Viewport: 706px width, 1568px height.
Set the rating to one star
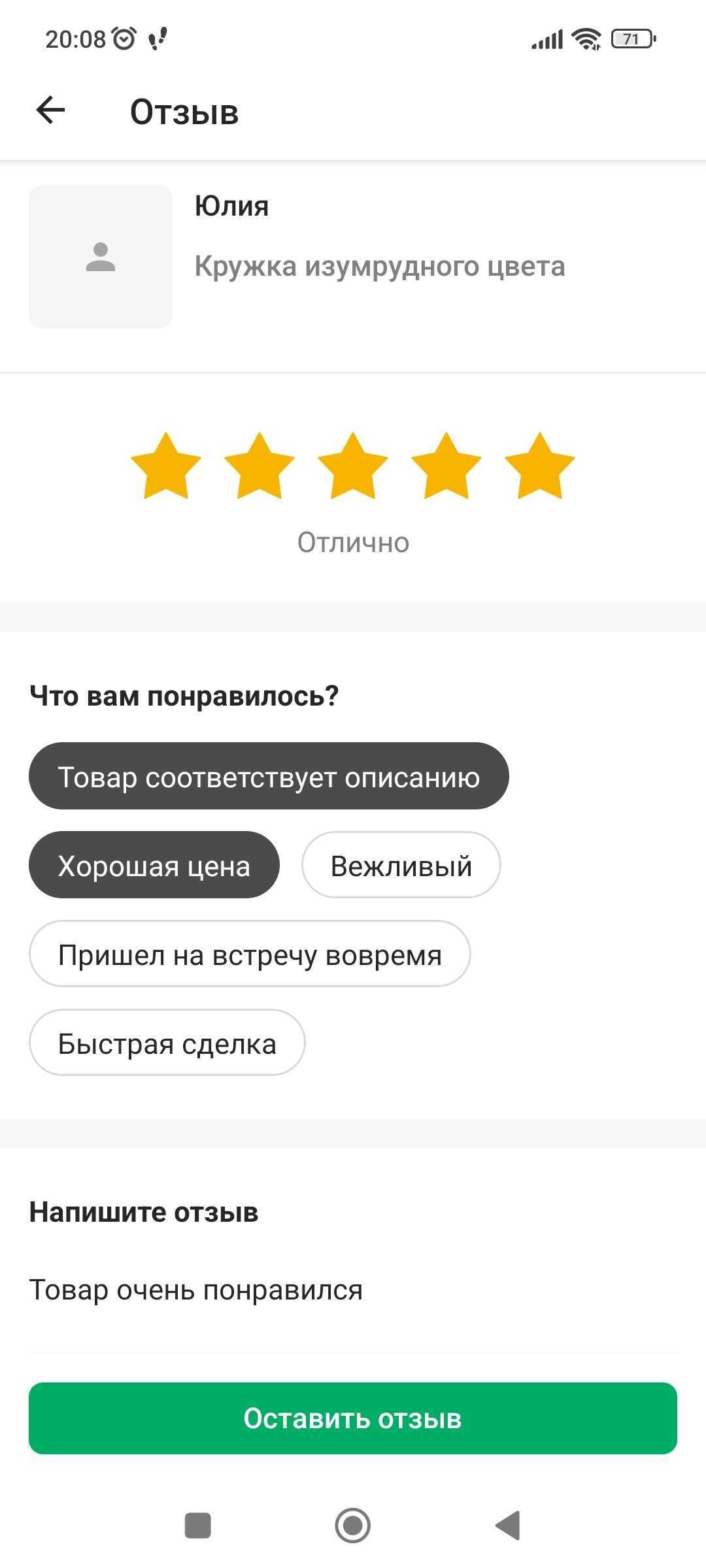166,466
